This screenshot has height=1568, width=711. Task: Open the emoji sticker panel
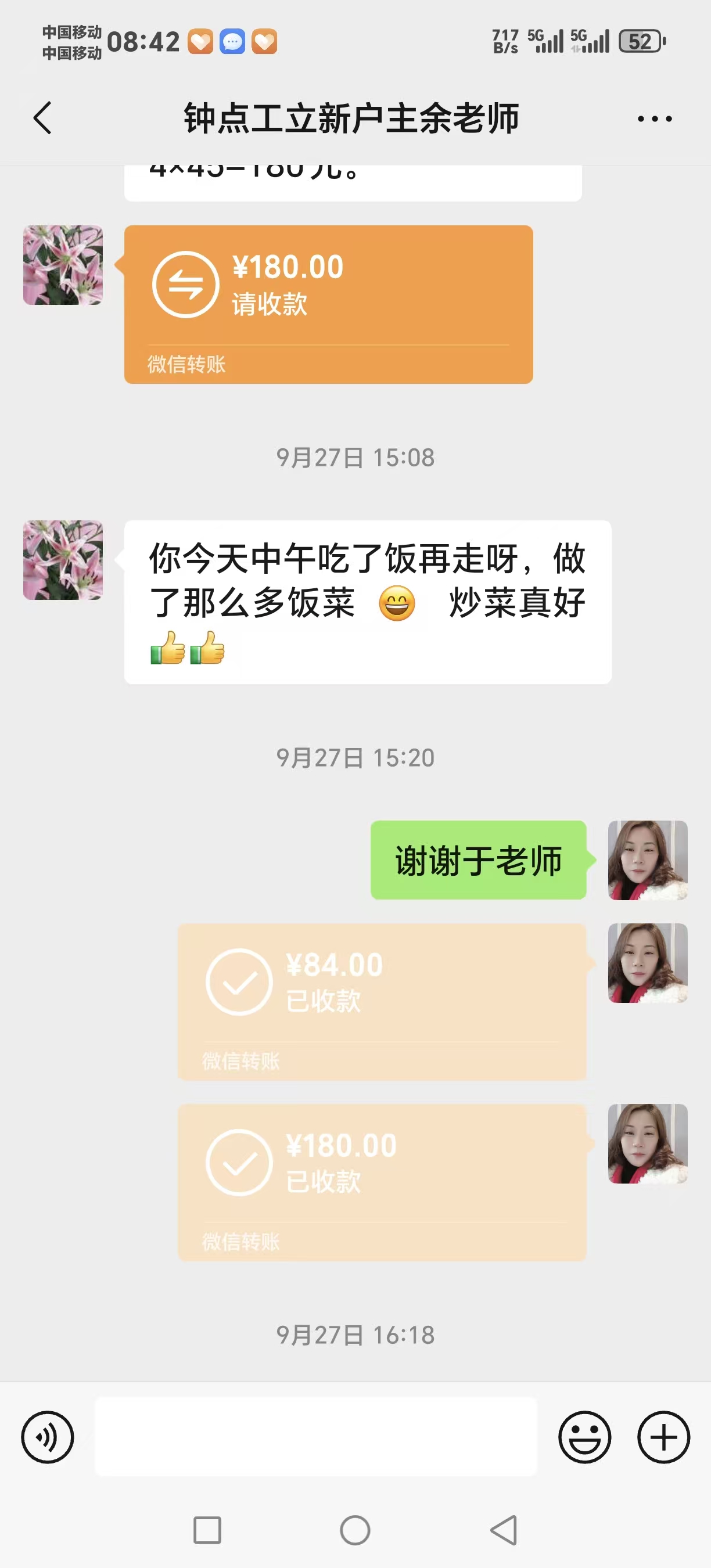pyautogui.click(x=584, y=1437)
